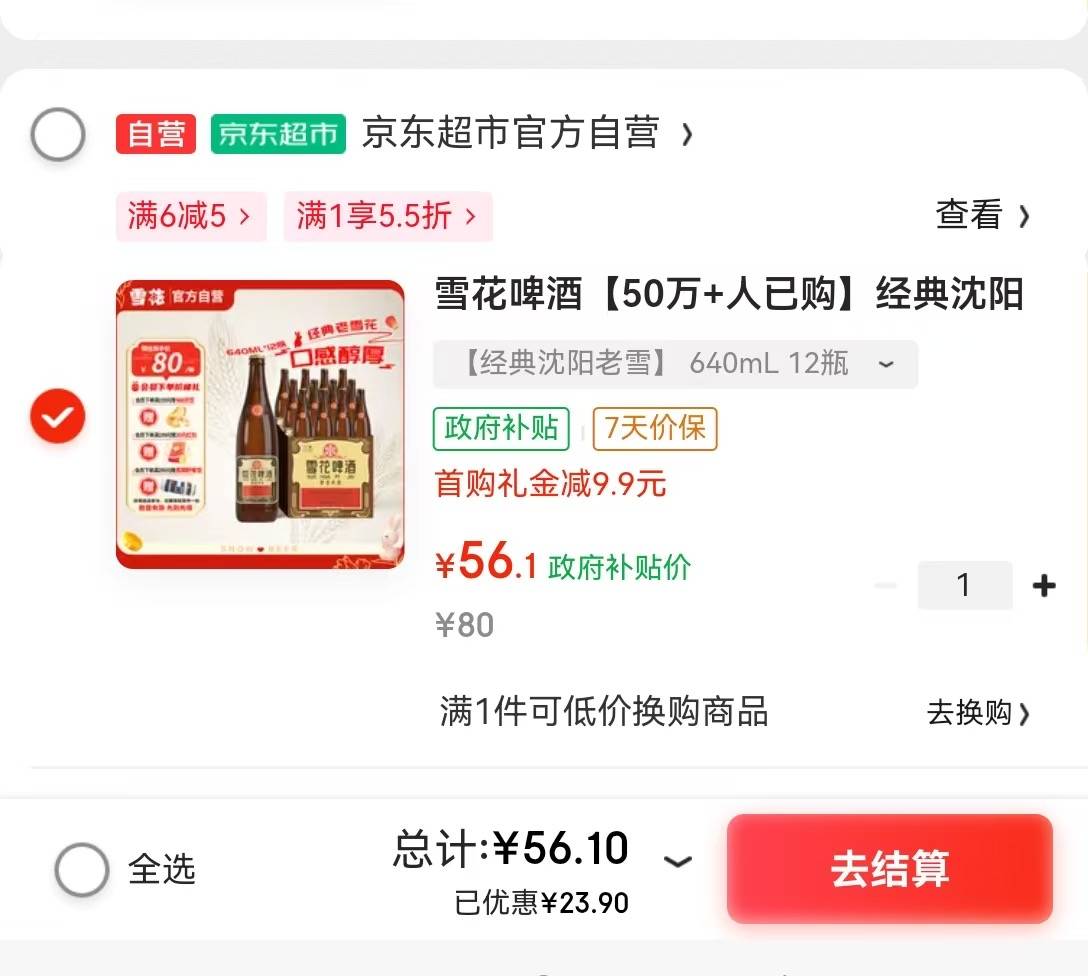Tap 去换购 to pick add-on items
Viewport: 1088px width, 976px height.
click(977, 713)
